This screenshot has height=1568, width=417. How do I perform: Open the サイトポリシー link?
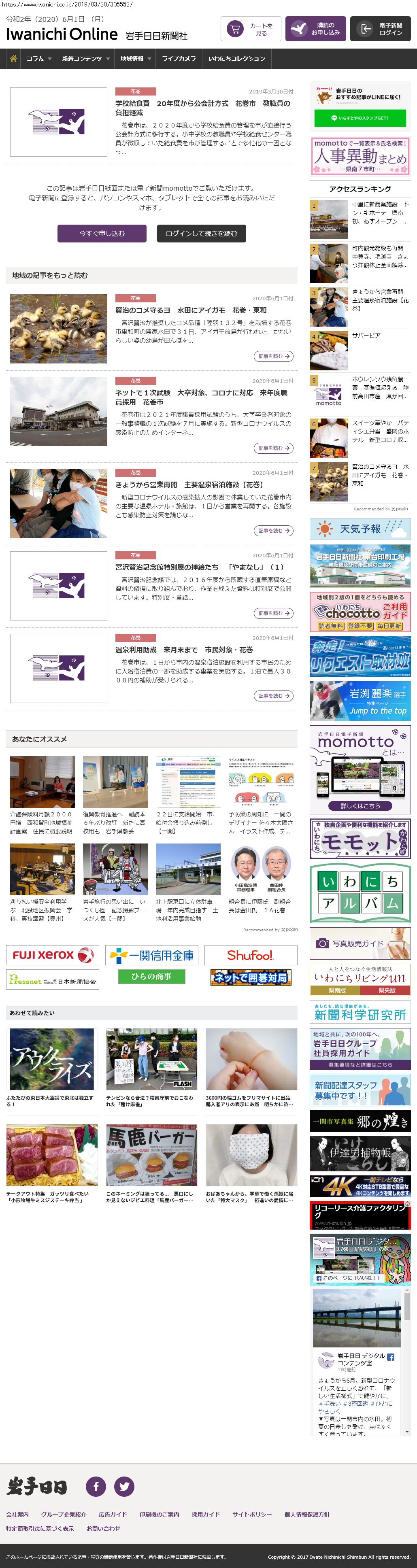tap(252, 1514)
